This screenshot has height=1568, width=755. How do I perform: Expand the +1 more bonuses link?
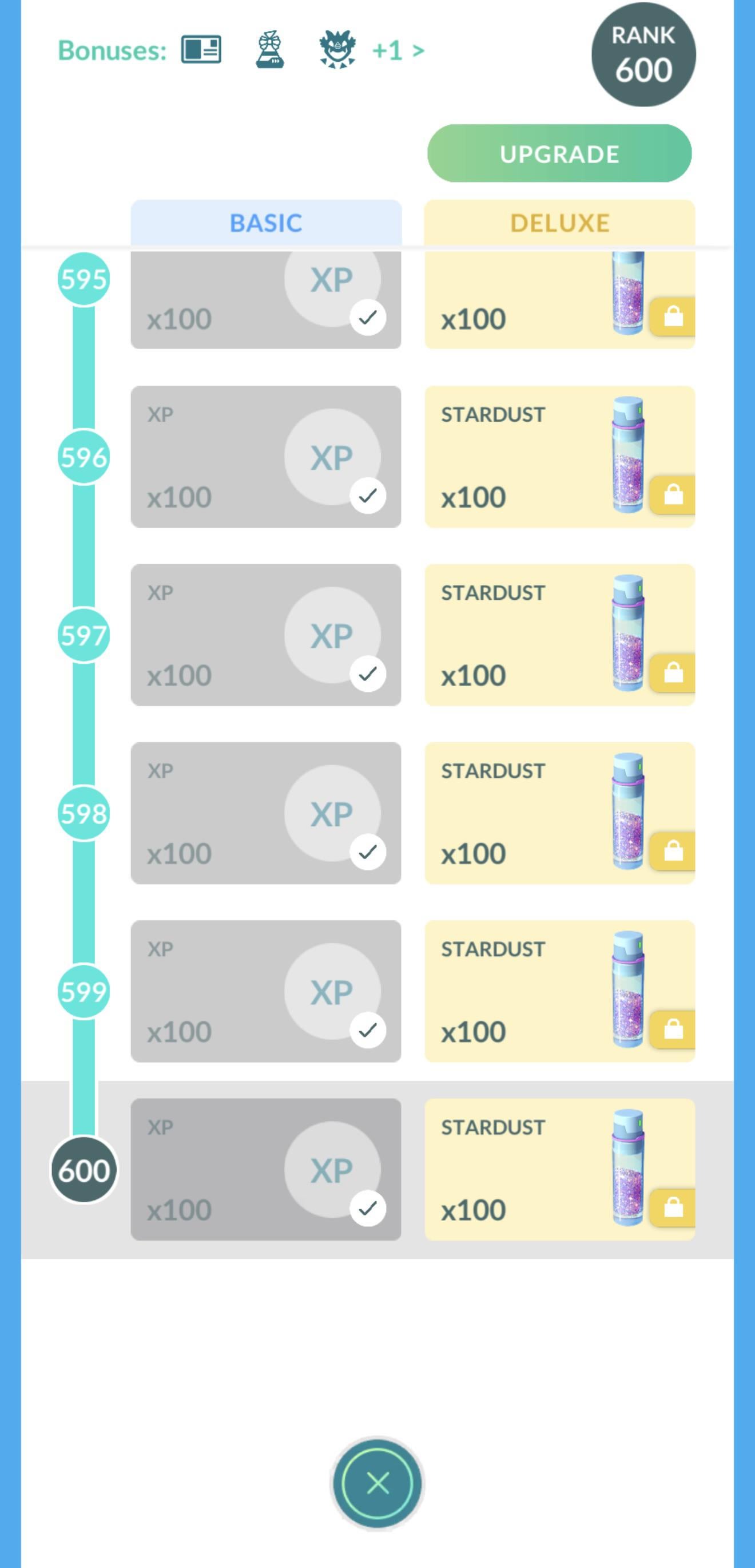[398, 50]
